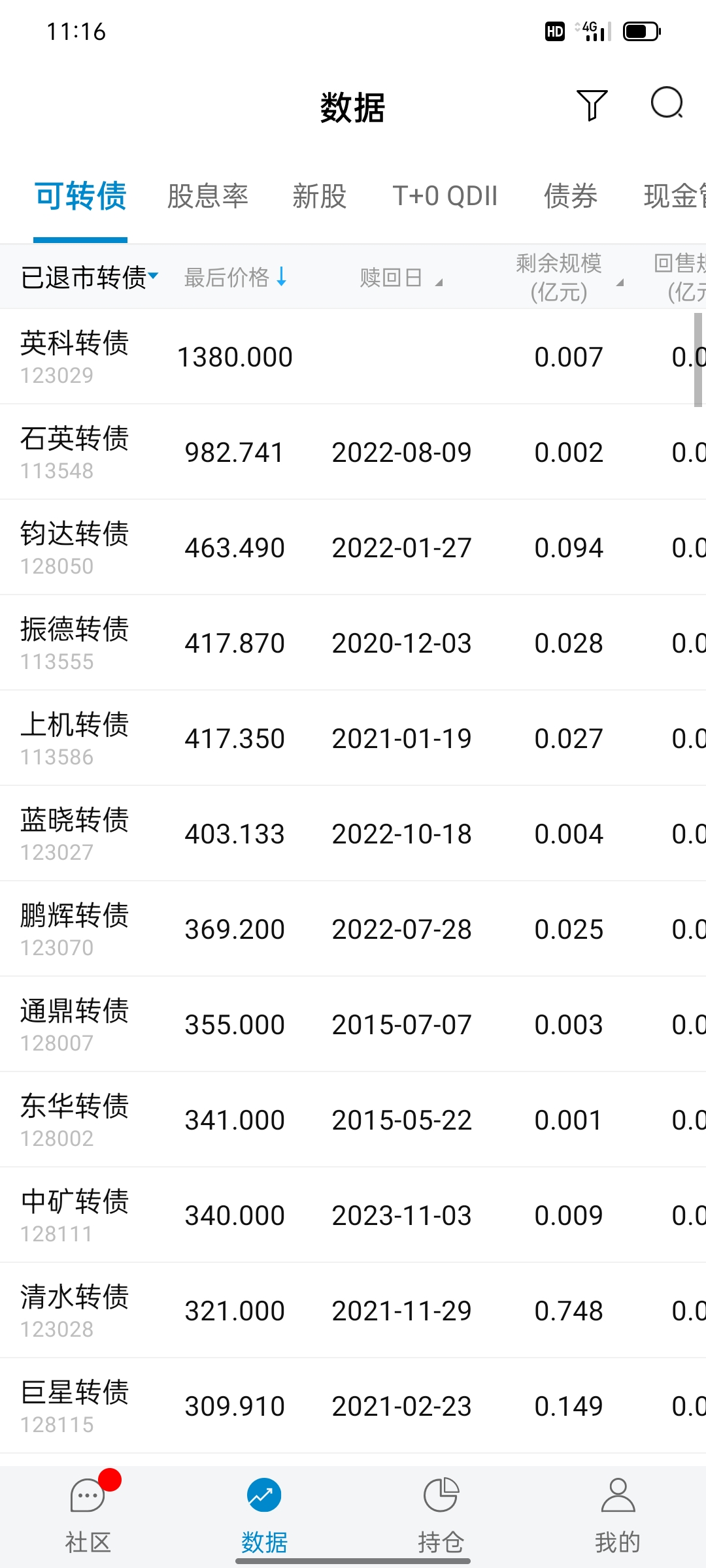The height and width of the screenshot is (1568, 706).
Task: Sort by 最后价格 column
Action: pos(235,277)
